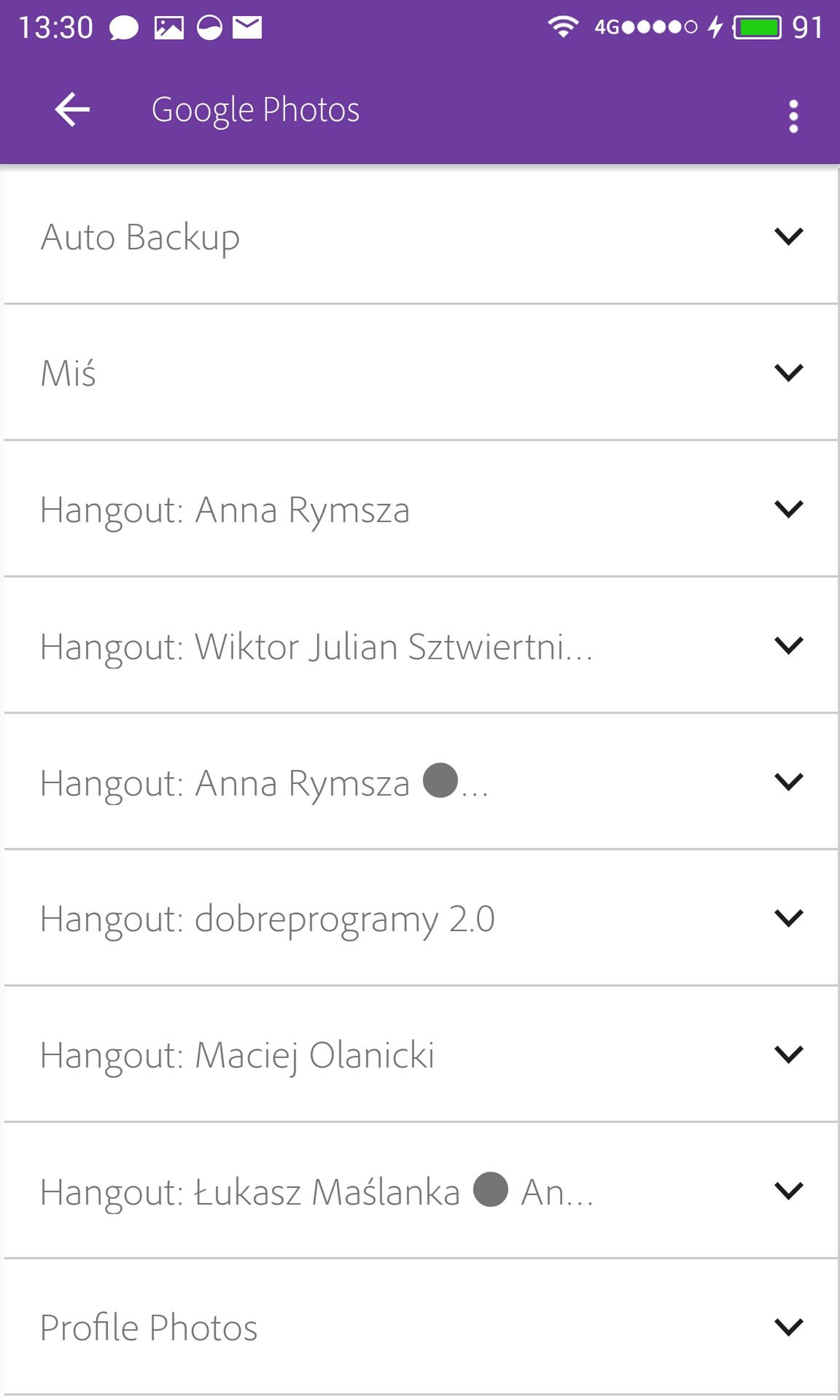Open the three-dot overflow menu
The image size is (840, 1400).
tap(793, 117)
